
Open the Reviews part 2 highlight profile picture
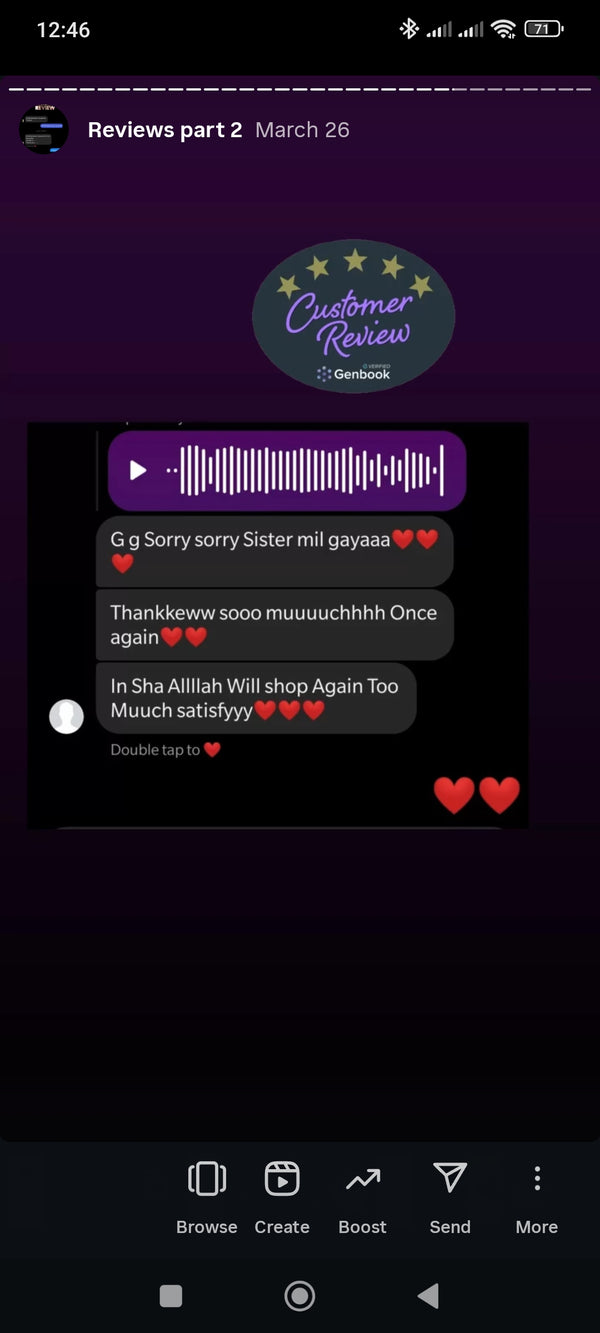43,130
